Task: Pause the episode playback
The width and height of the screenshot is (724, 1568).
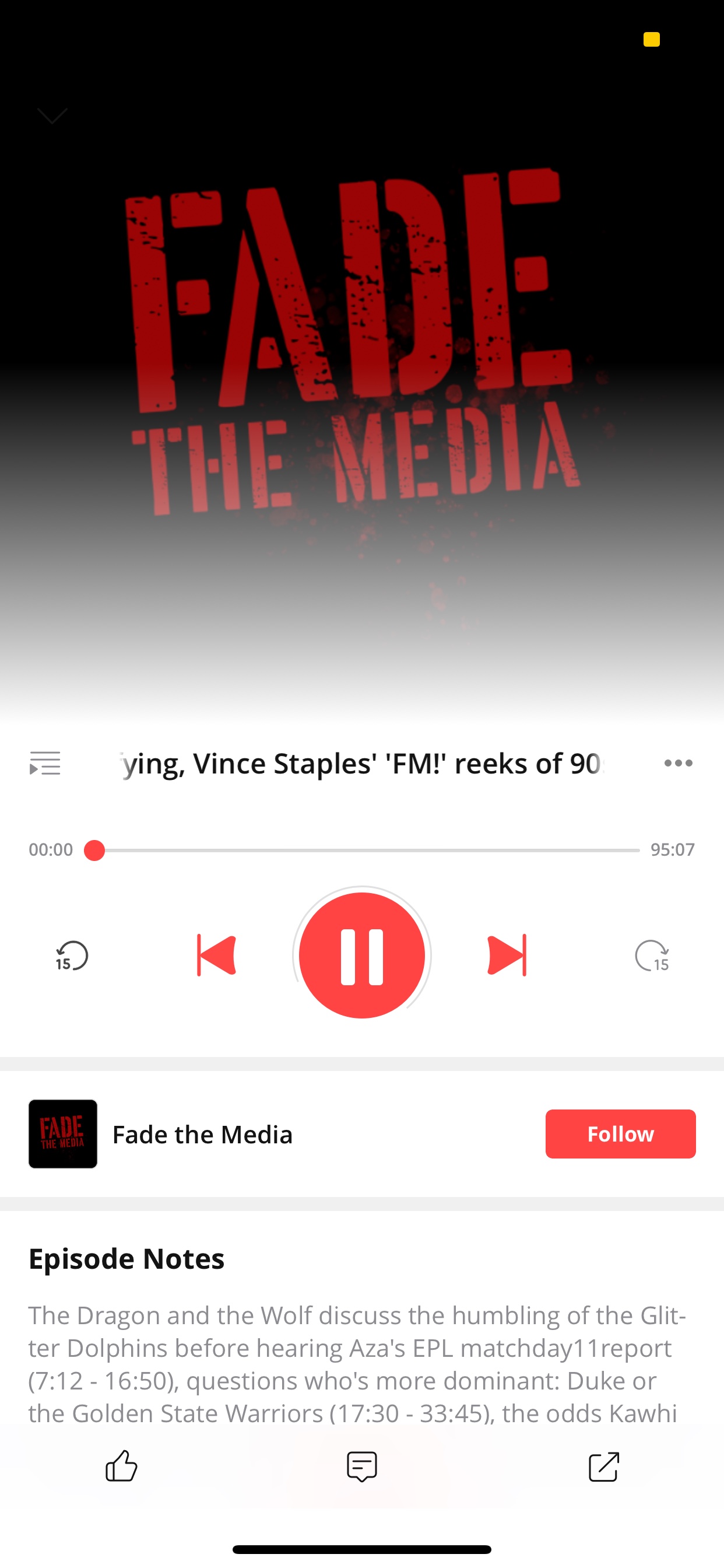Action: (x=362, y=955)
